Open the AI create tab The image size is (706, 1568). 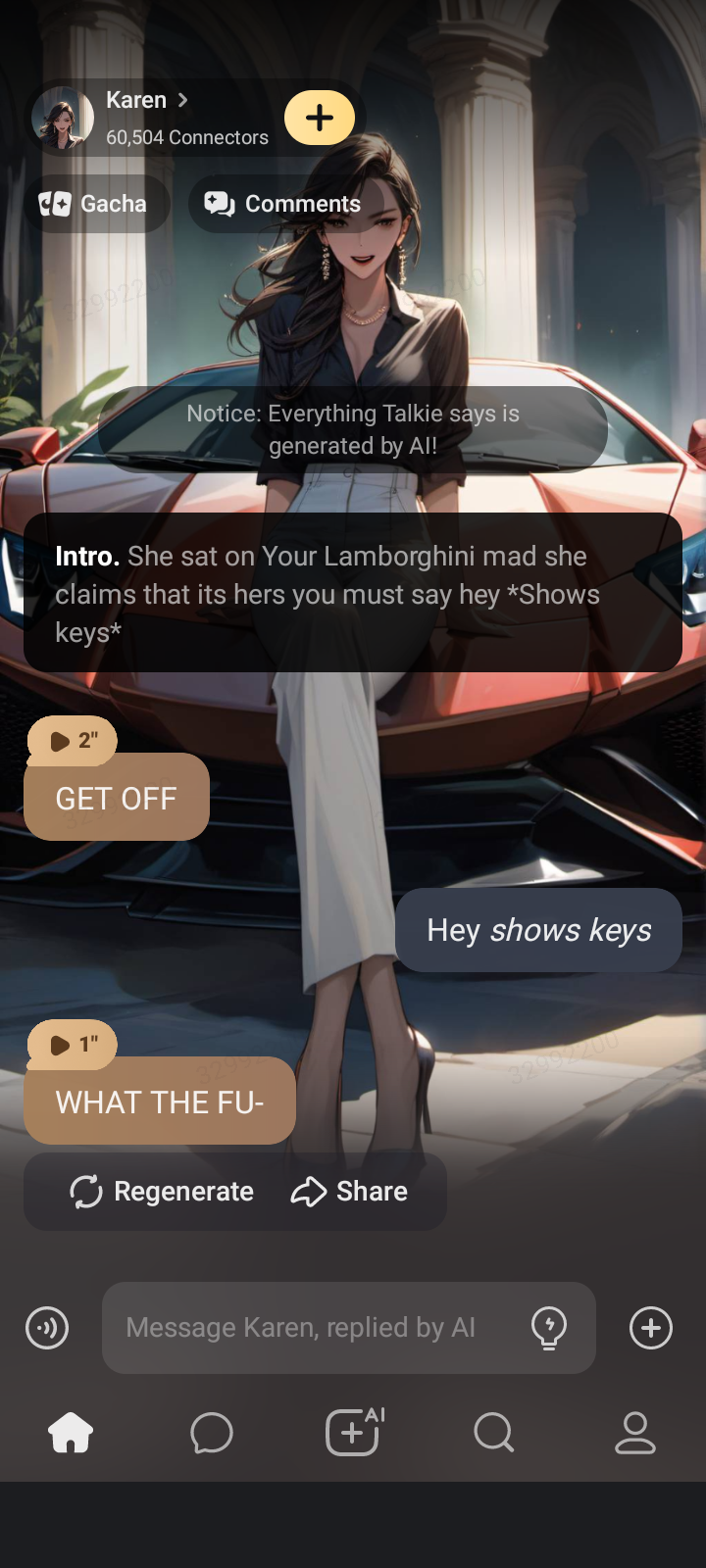click(x=353, y=1433)
